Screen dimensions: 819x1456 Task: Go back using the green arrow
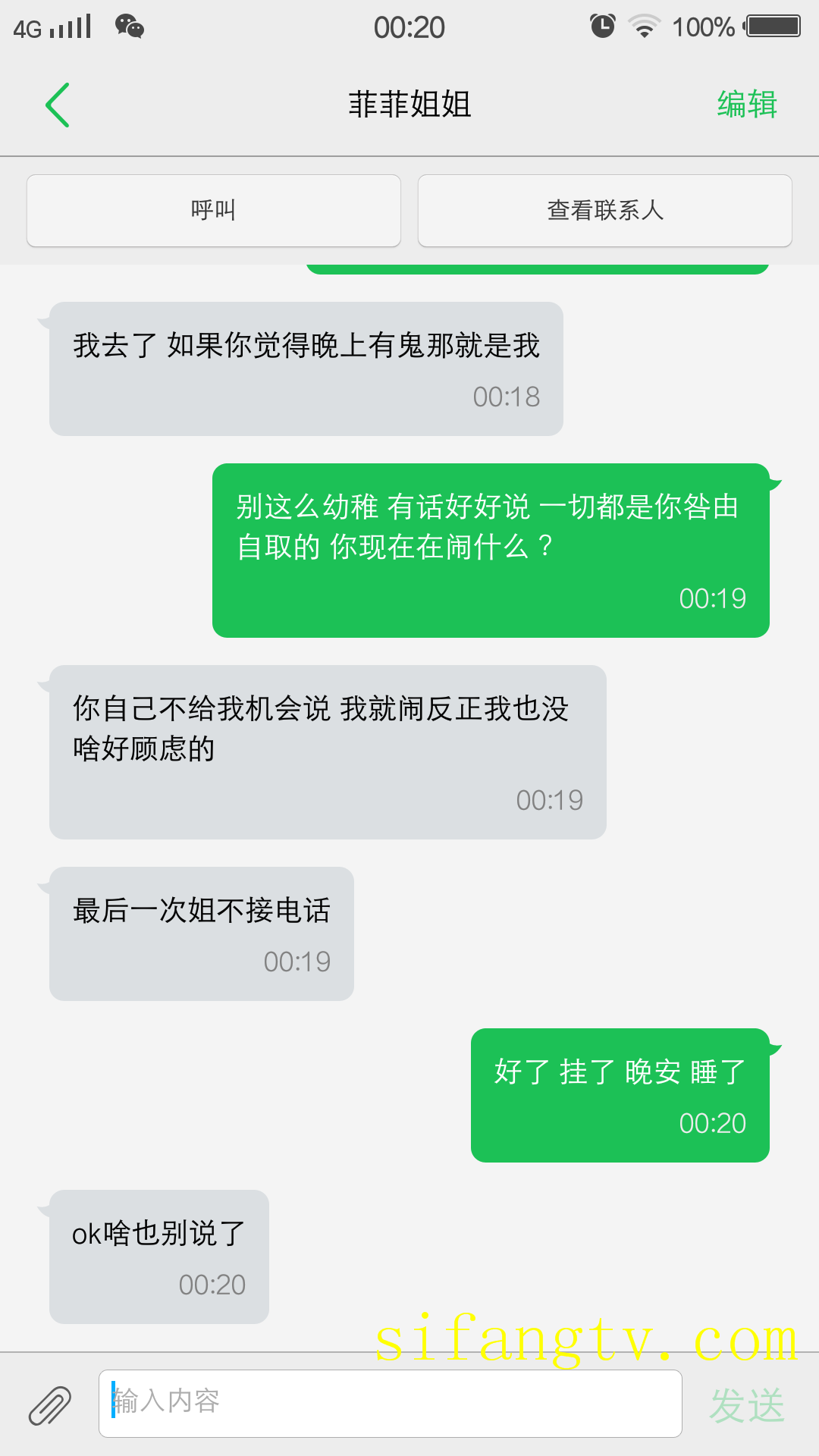pyautogui.click(x=58, y=105)
